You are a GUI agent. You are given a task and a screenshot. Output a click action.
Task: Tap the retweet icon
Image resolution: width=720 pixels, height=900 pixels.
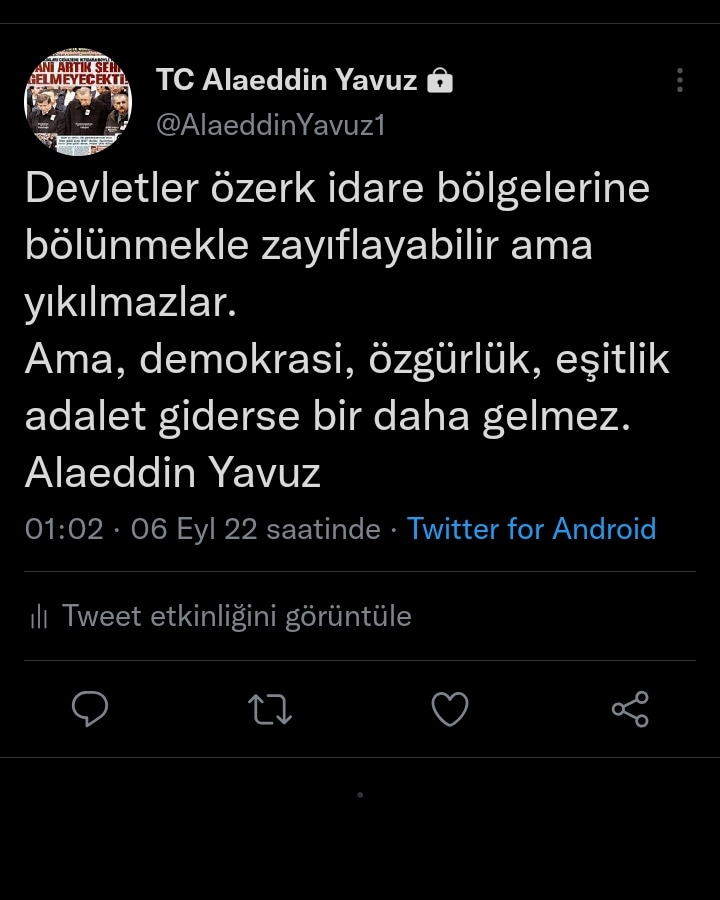pos(270,709)
